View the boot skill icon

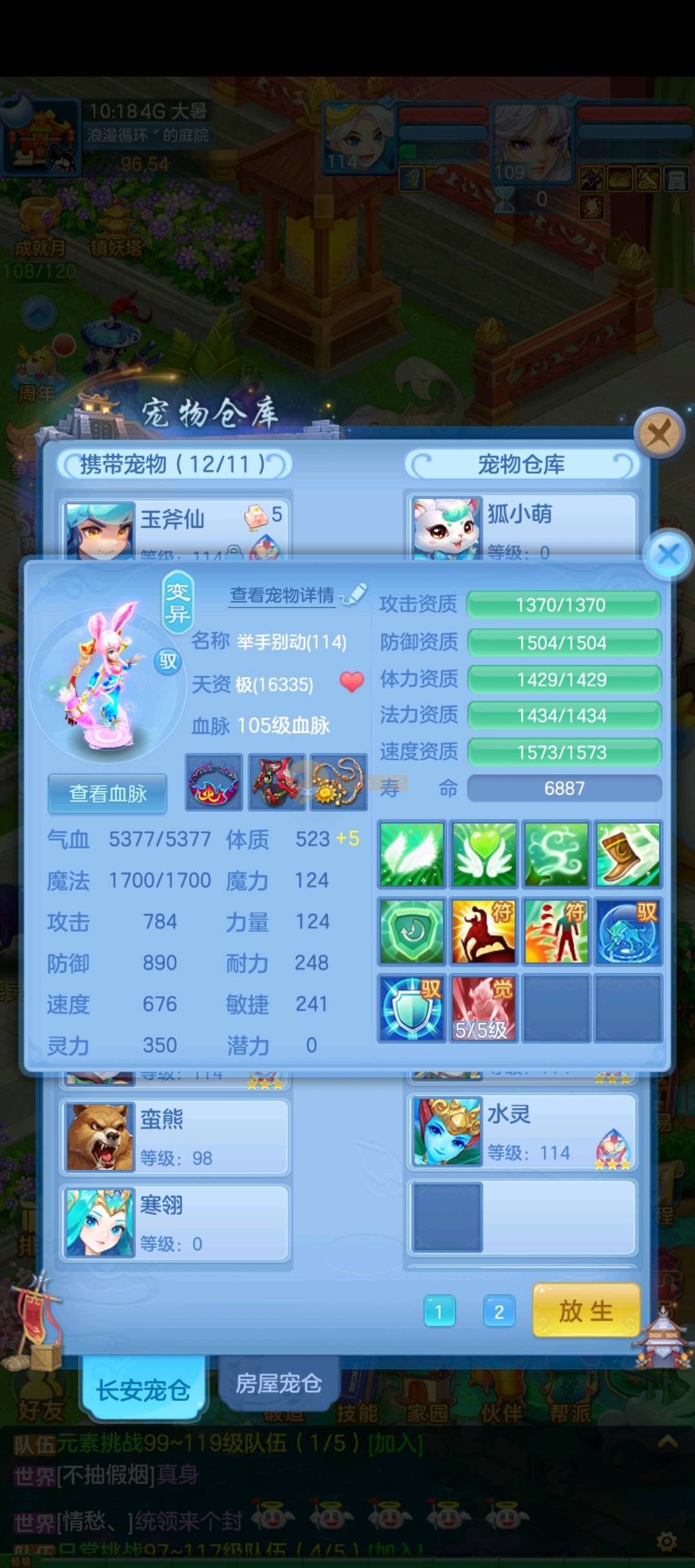(628, 854)
